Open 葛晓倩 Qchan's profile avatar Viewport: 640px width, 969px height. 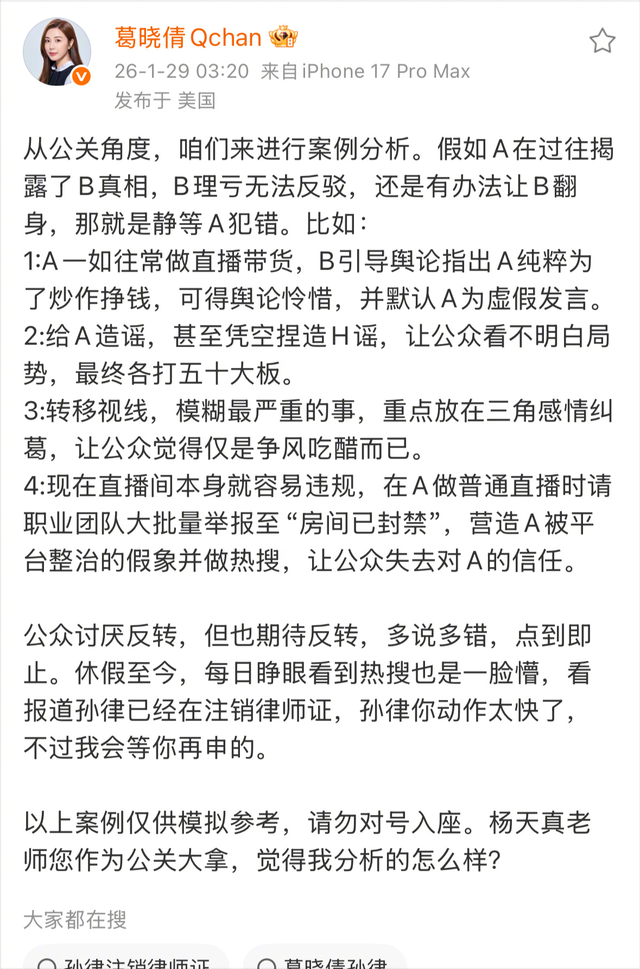(x=57, y=52)
